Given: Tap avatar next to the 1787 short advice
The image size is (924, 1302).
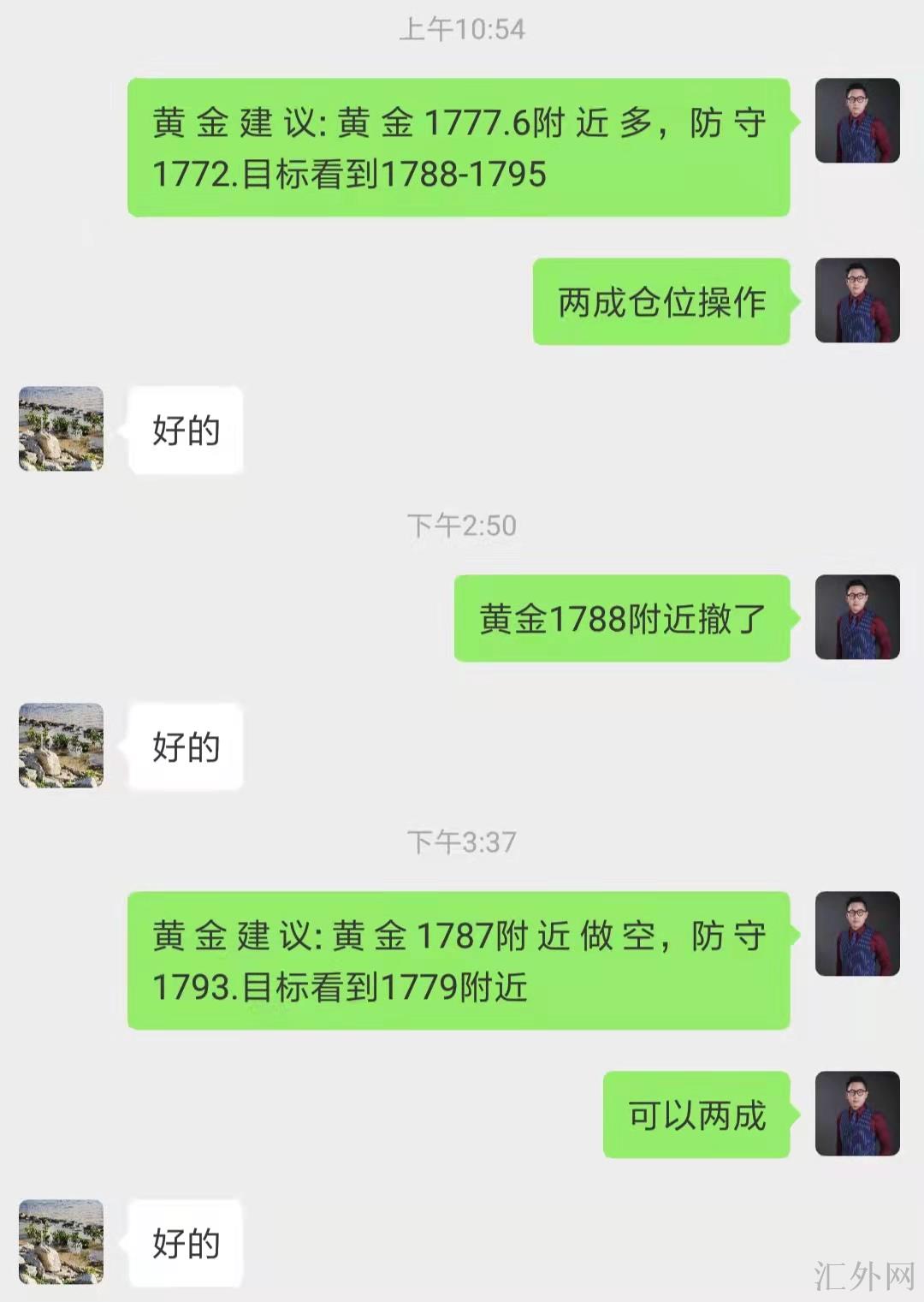Looking at the screenshot, I should (x=856, y=934).
